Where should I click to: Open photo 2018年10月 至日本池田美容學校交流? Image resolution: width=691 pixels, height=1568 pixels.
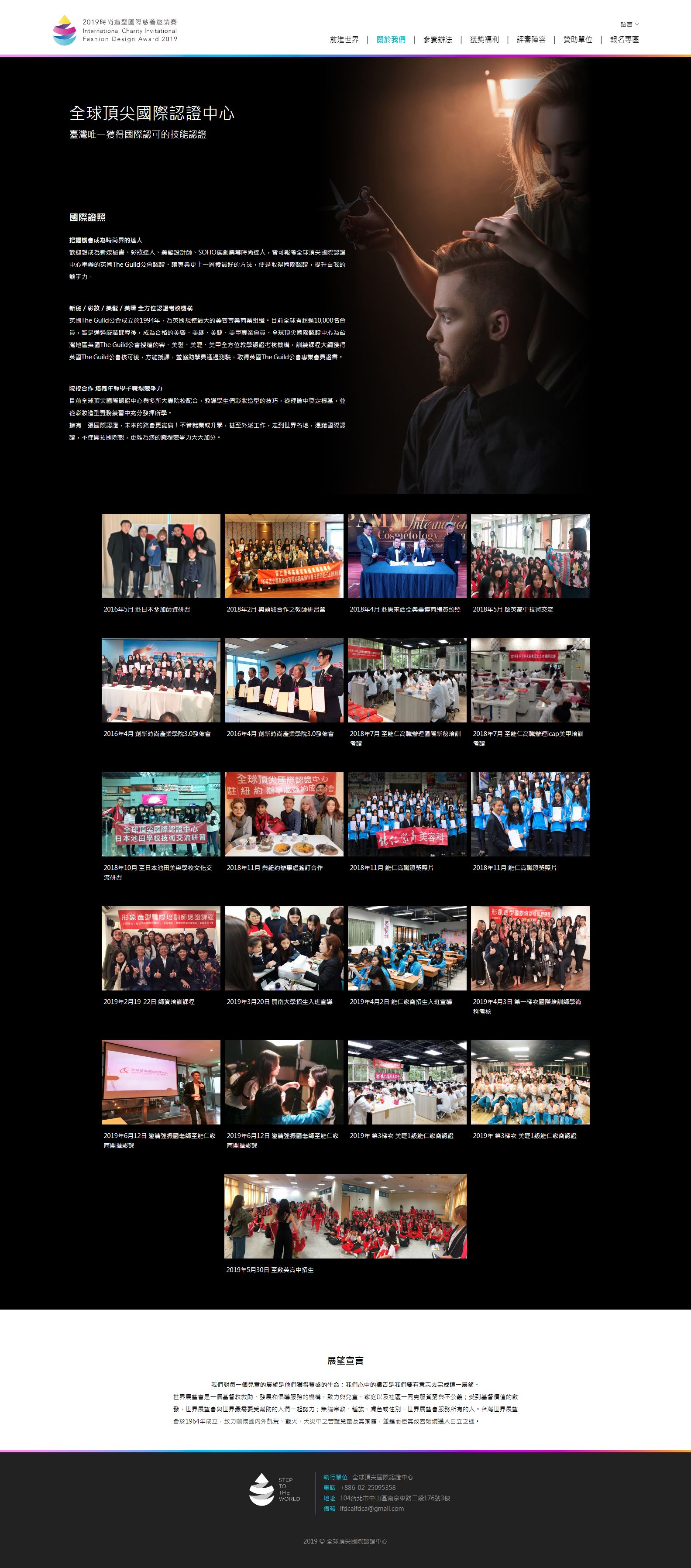point(161,814)
